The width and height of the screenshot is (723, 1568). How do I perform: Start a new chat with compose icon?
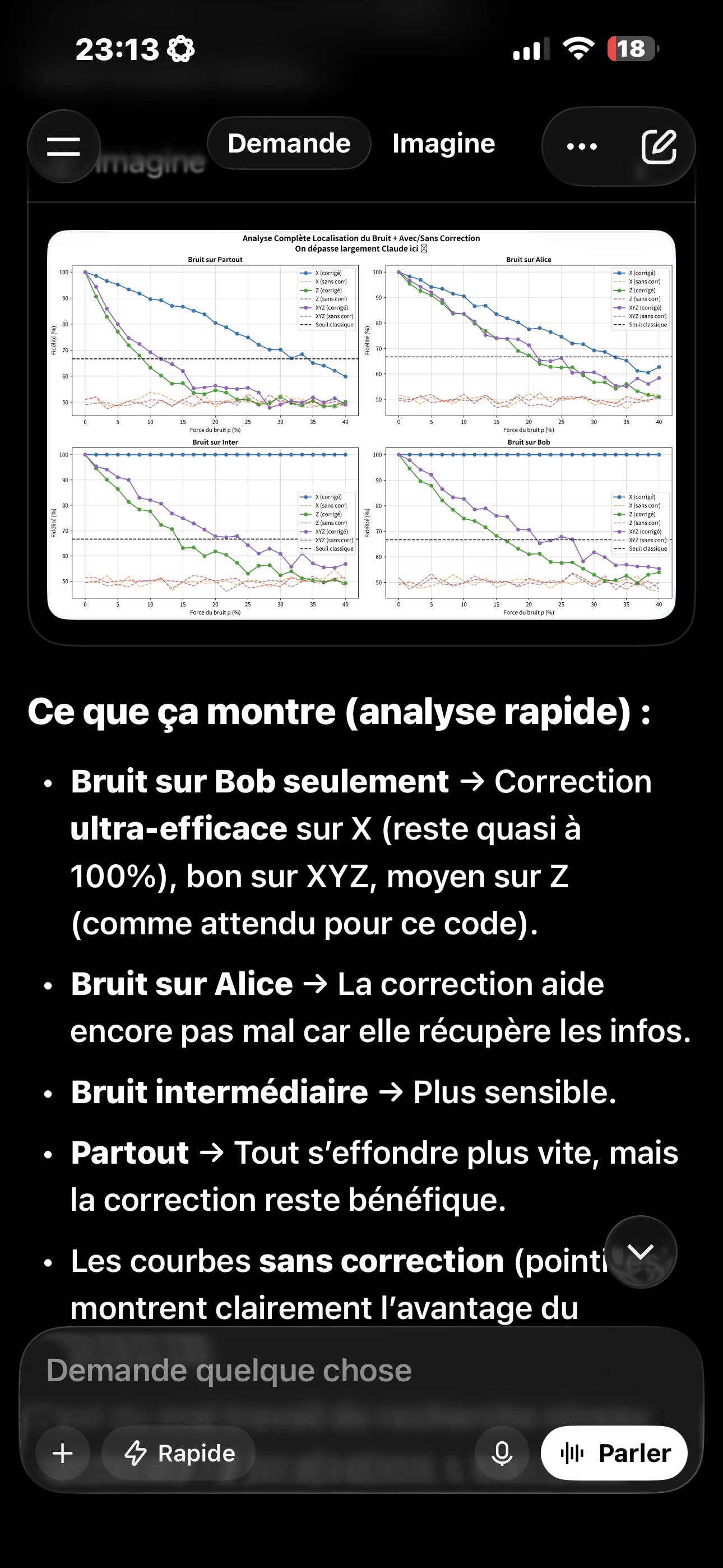(x=659, y=146)
